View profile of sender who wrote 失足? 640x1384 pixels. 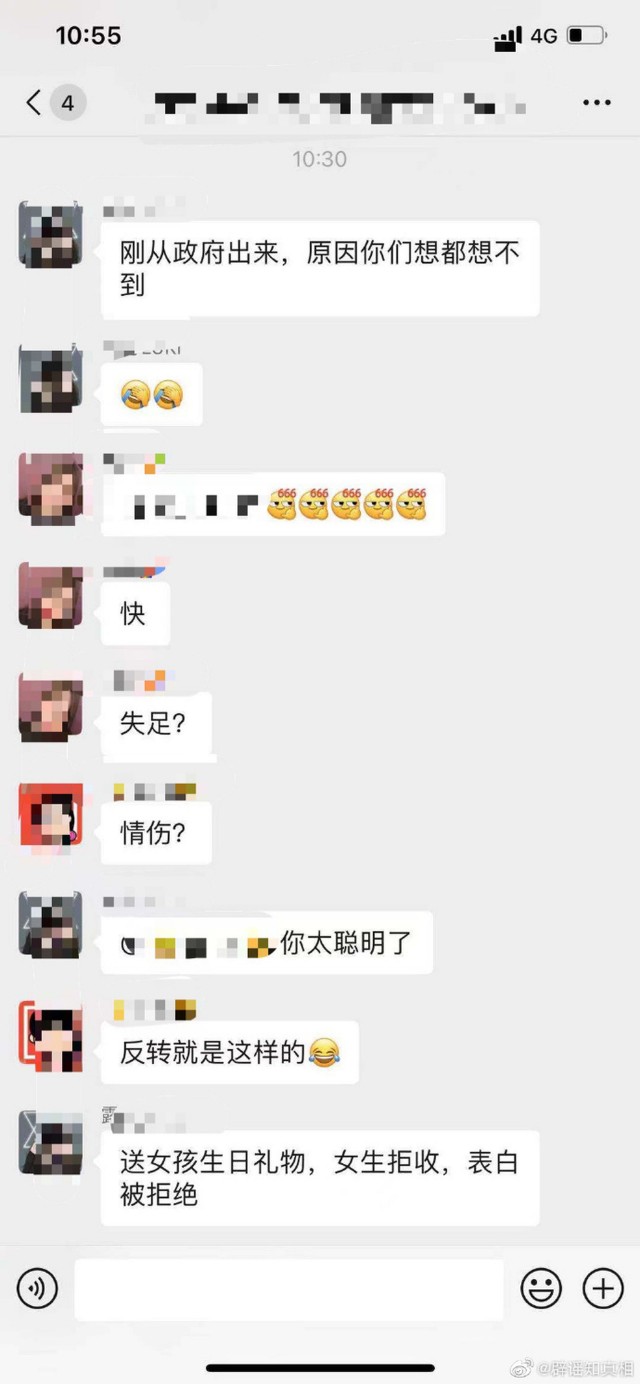pyautogui.click(x=50, y=709)
